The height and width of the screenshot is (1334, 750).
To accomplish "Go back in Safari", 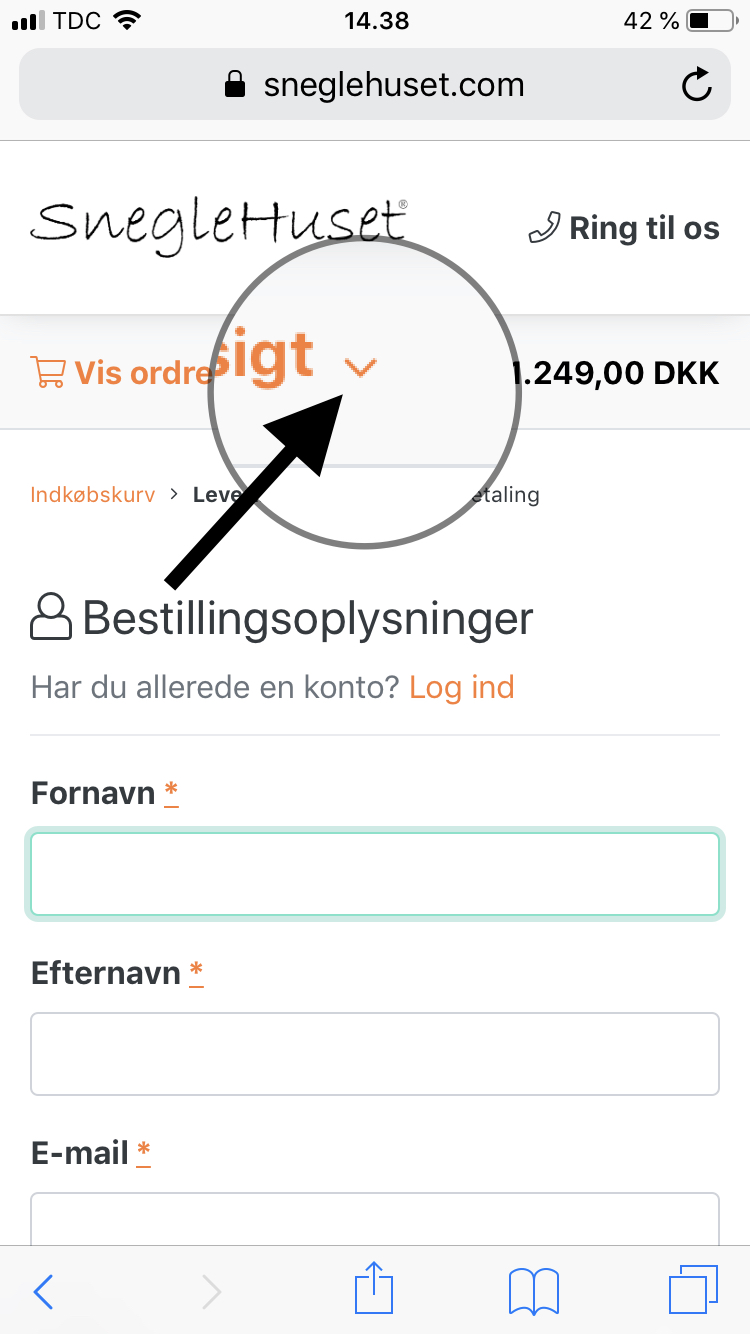I will point(43,1291).
